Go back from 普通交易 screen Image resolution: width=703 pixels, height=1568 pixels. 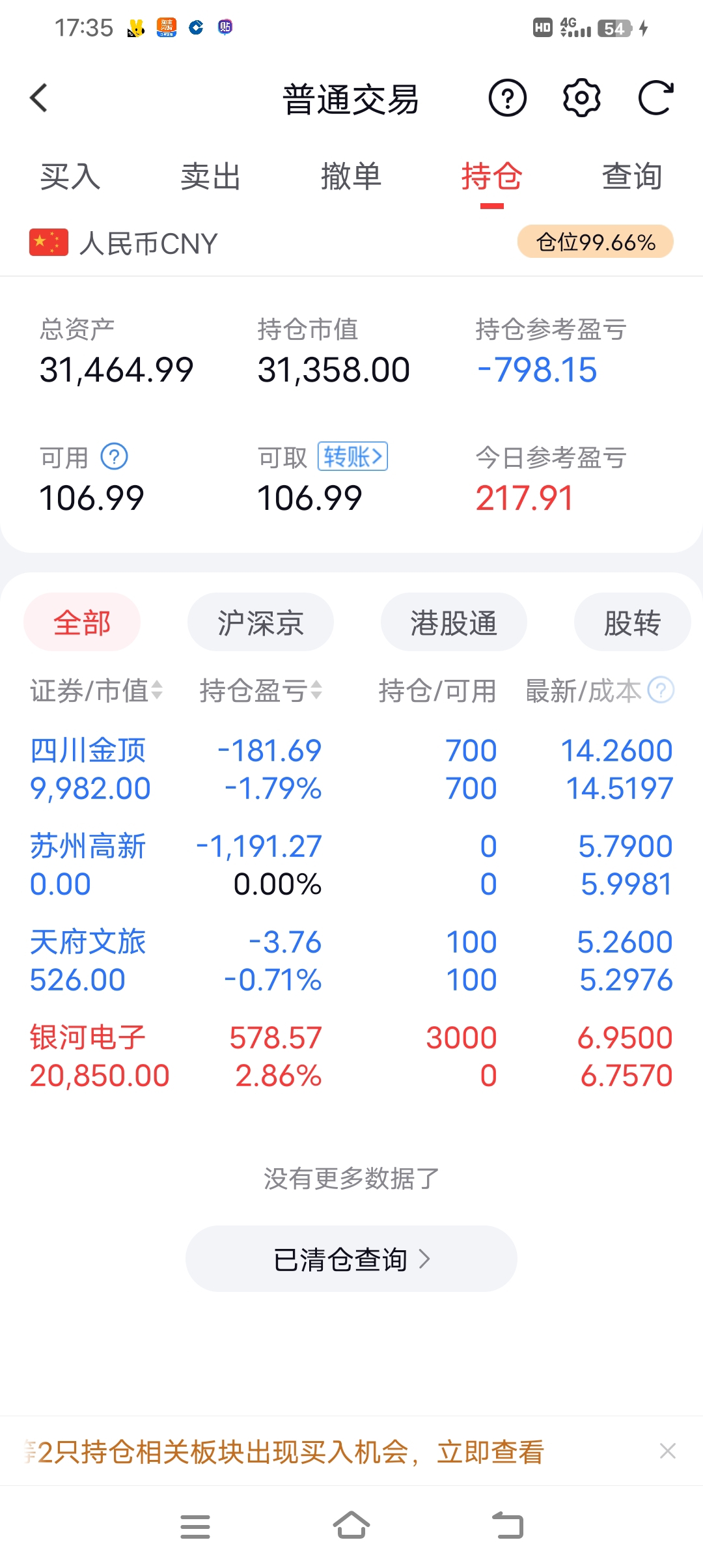pos(39,98)
